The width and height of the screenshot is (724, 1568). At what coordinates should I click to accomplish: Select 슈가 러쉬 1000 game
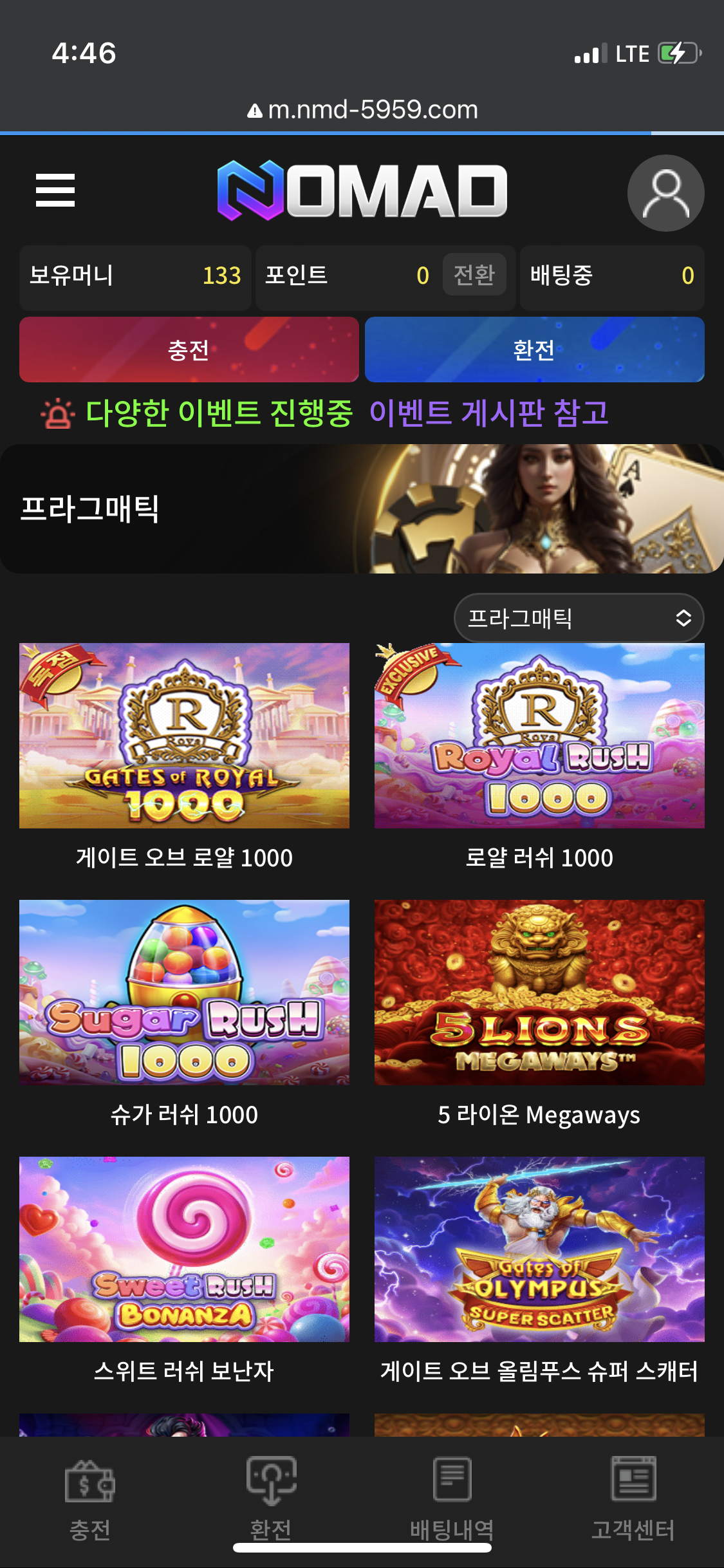click(x=184, y=993)
